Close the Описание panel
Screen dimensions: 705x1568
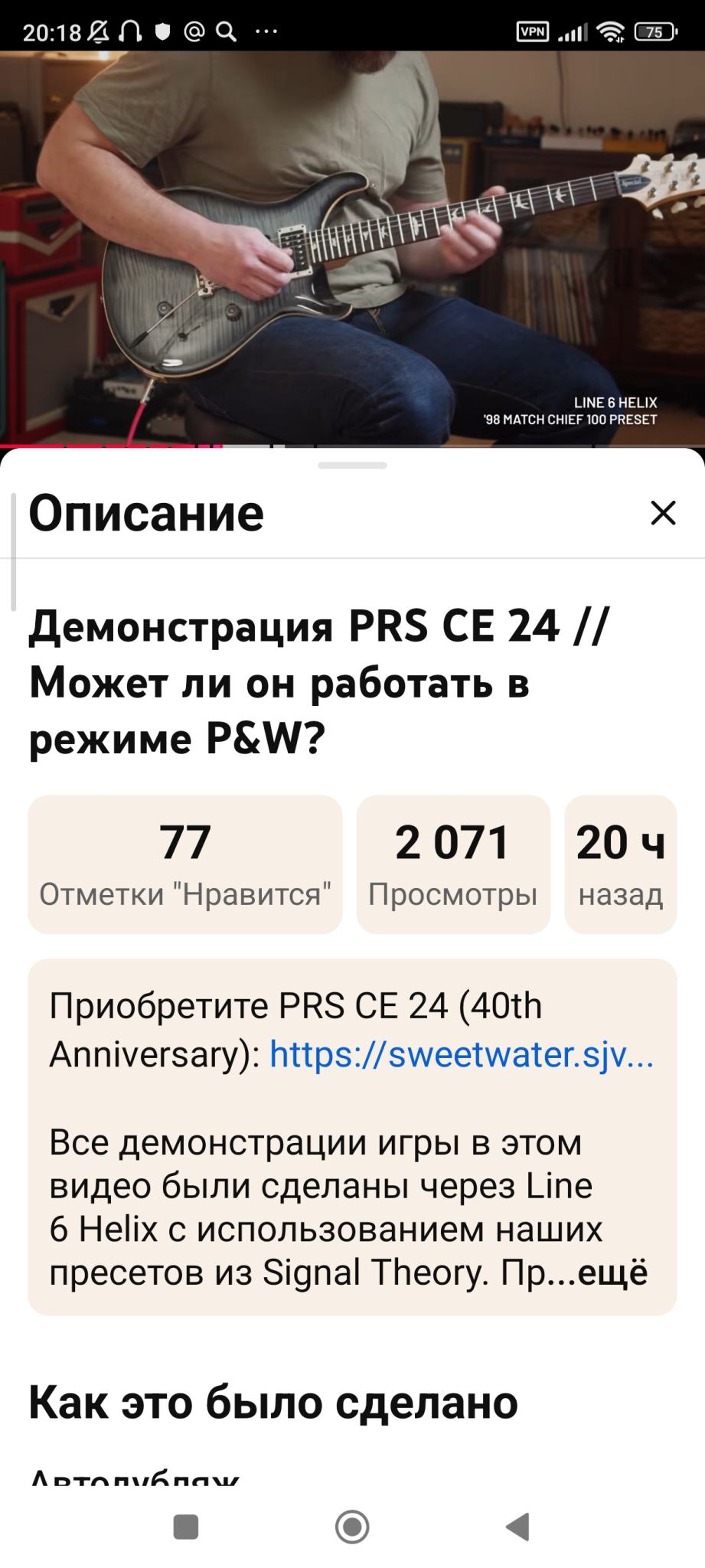[663, 513]
